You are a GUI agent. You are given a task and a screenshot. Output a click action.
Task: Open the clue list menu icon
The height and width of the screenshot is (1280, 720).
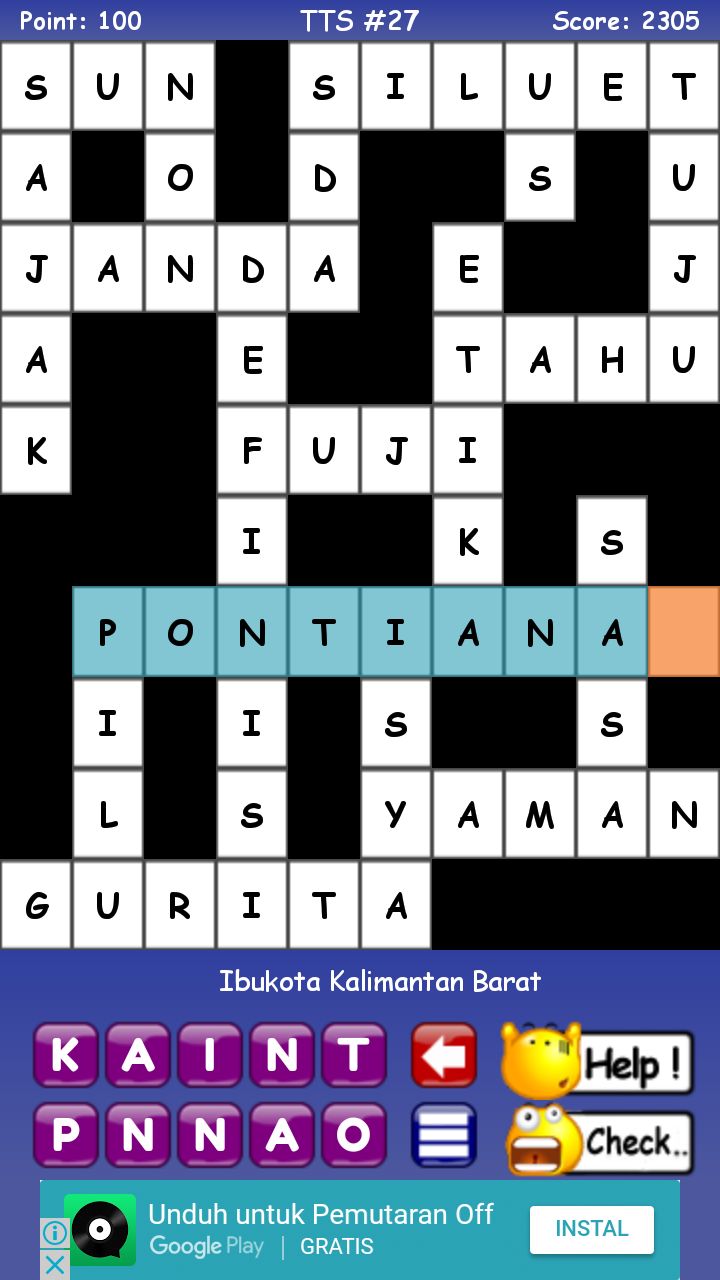[444, 1135]
